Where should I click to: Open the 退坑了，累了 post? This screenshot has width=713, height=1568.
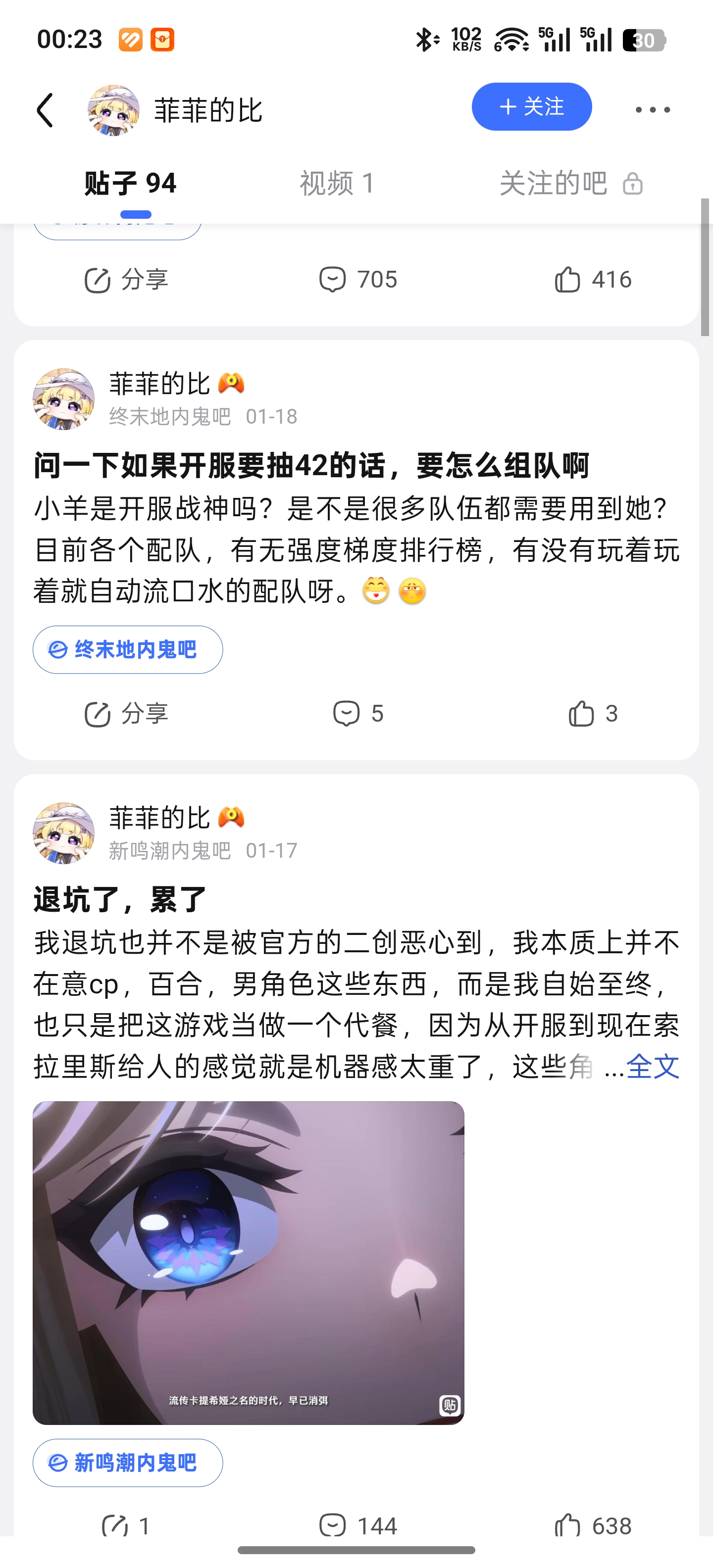pyautogui.click(x=120, y=900)
